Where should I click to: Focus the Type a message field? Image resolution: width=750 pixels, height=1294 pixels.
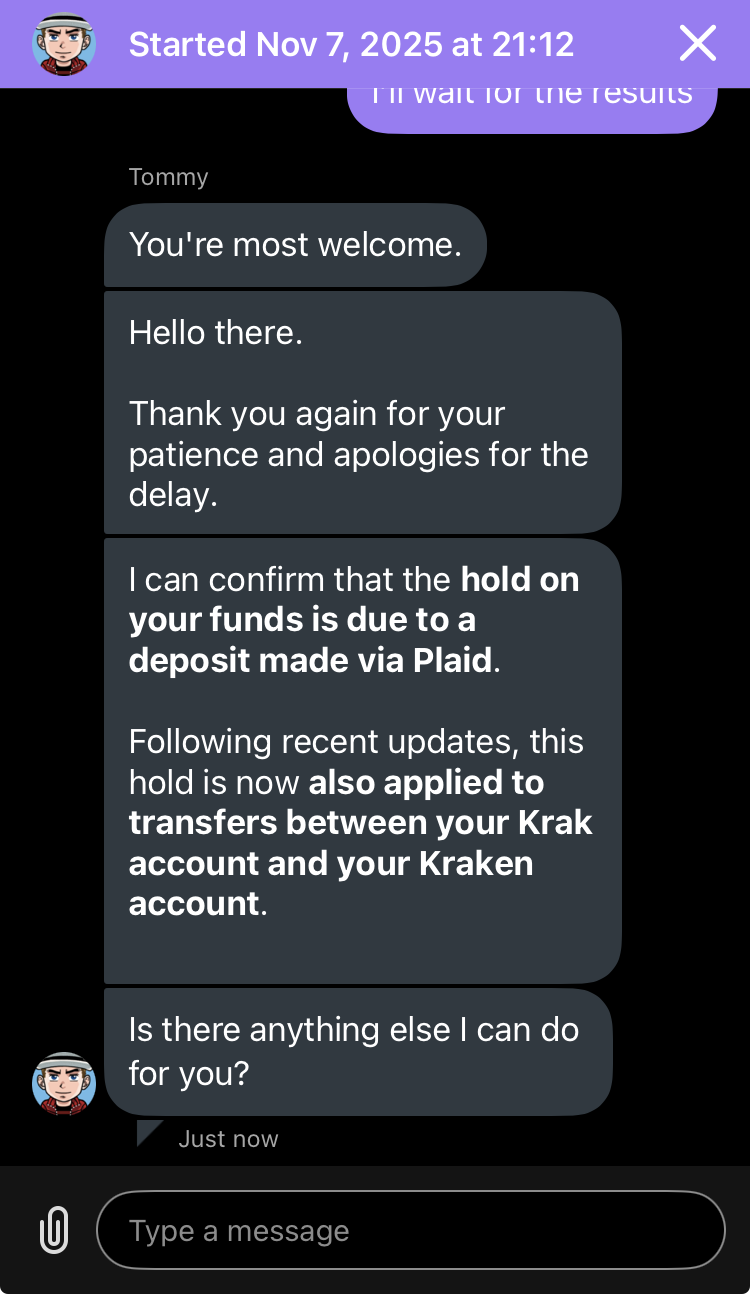tap(410, 1230)
